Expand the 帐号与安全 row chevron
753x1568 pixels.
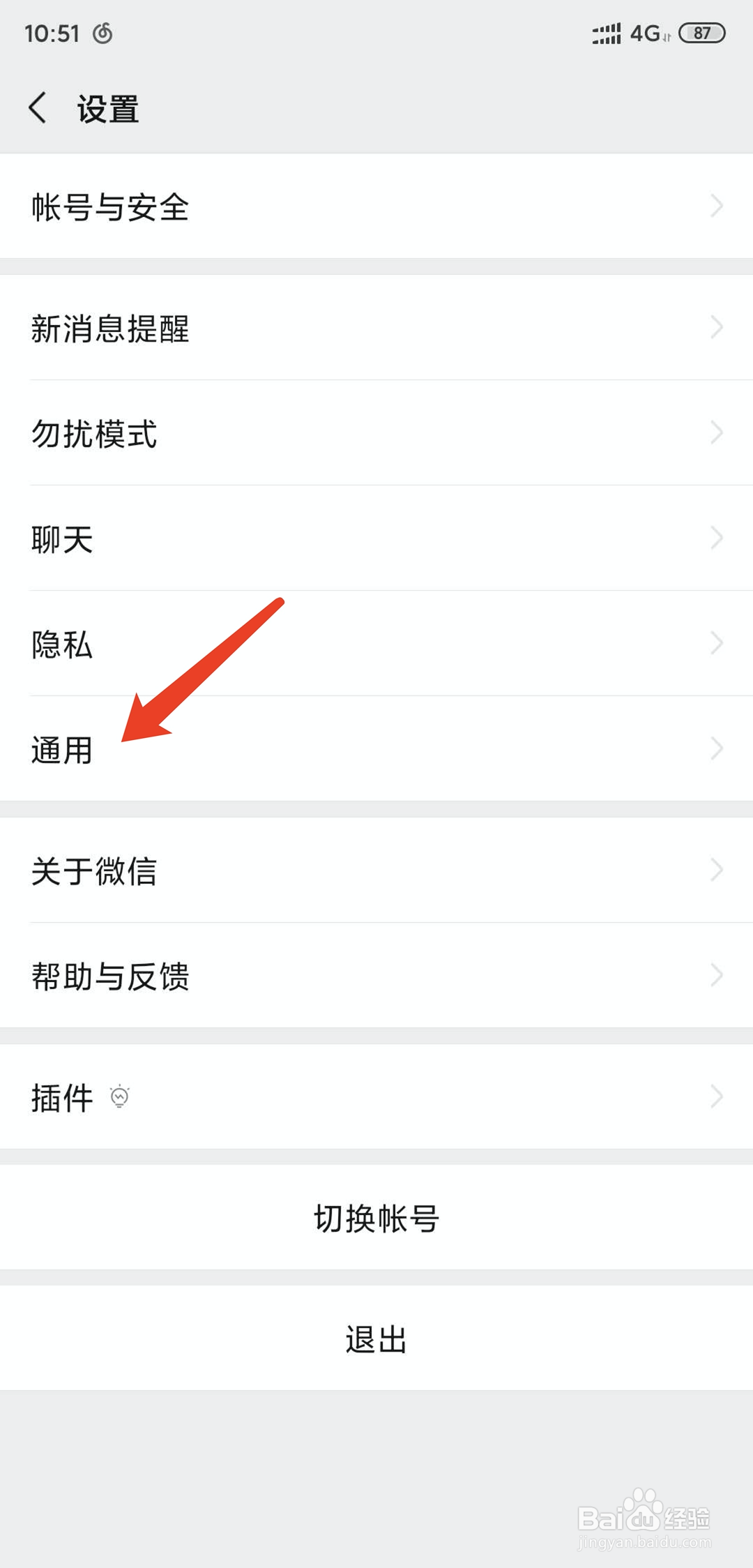coord(718,206)
